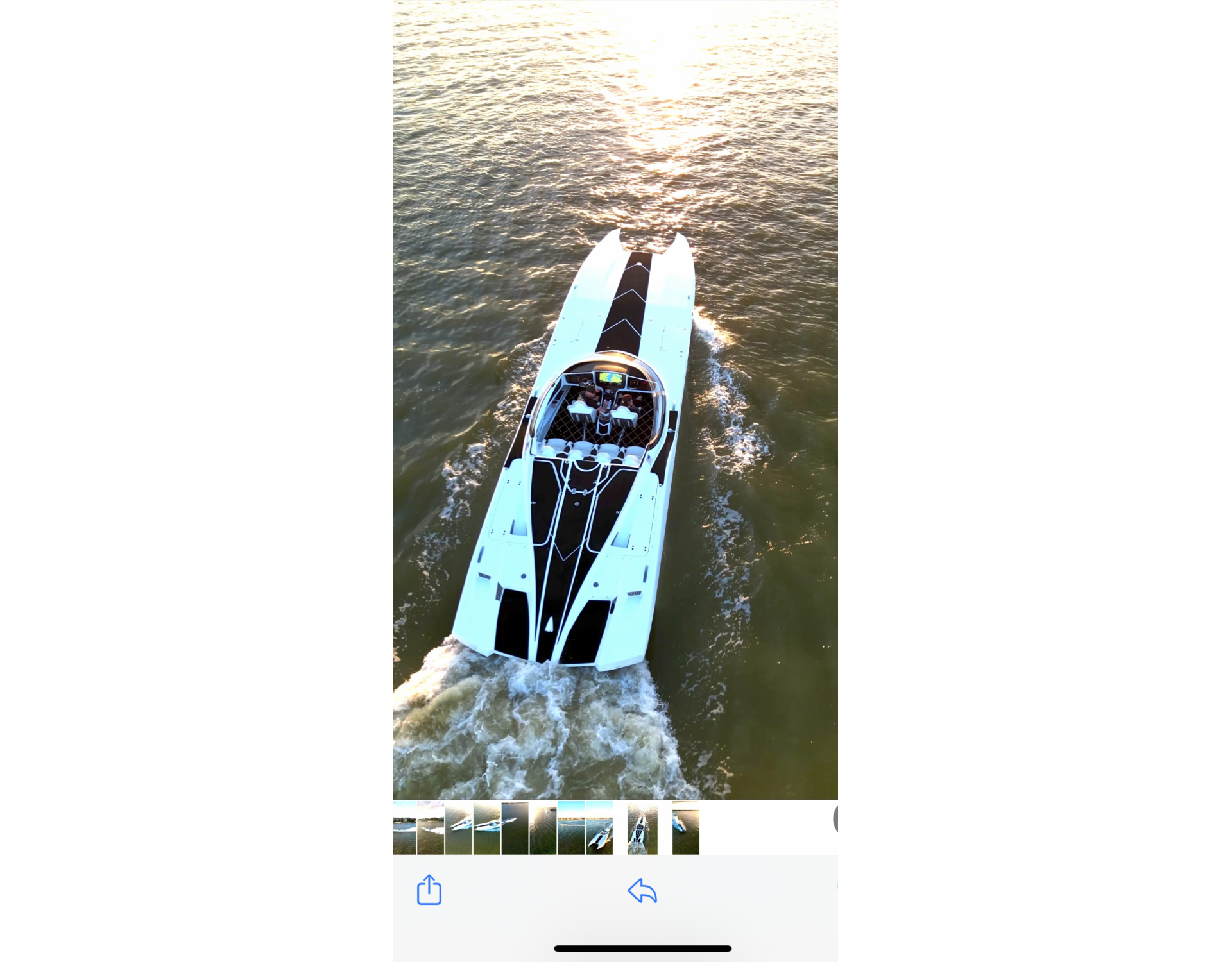
Task: Select the highlighted thumbnail of boat from behind
Action: click(x=642, y=827)
